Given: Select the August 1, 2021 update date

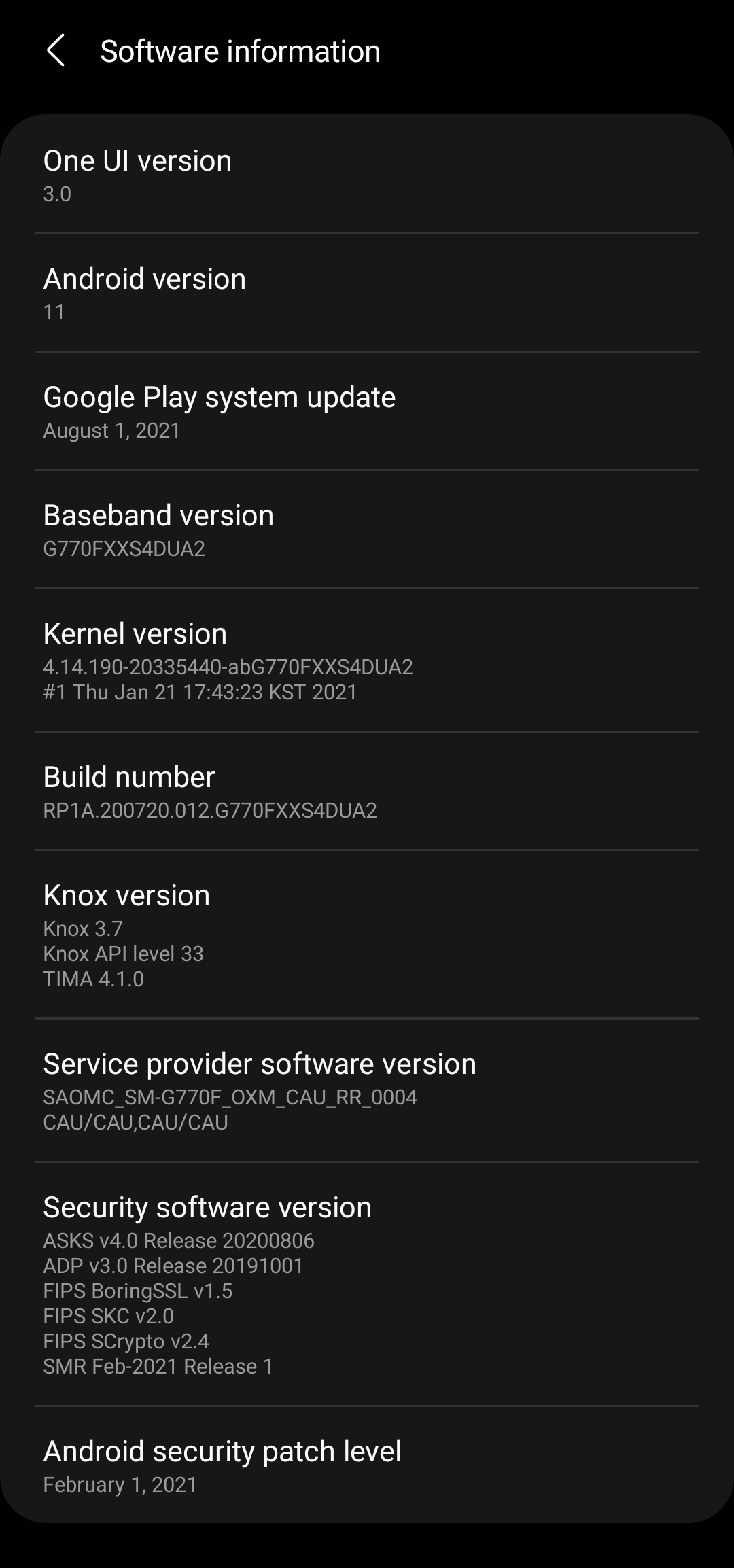Looking at the screenshot, I should click(111, 430).
